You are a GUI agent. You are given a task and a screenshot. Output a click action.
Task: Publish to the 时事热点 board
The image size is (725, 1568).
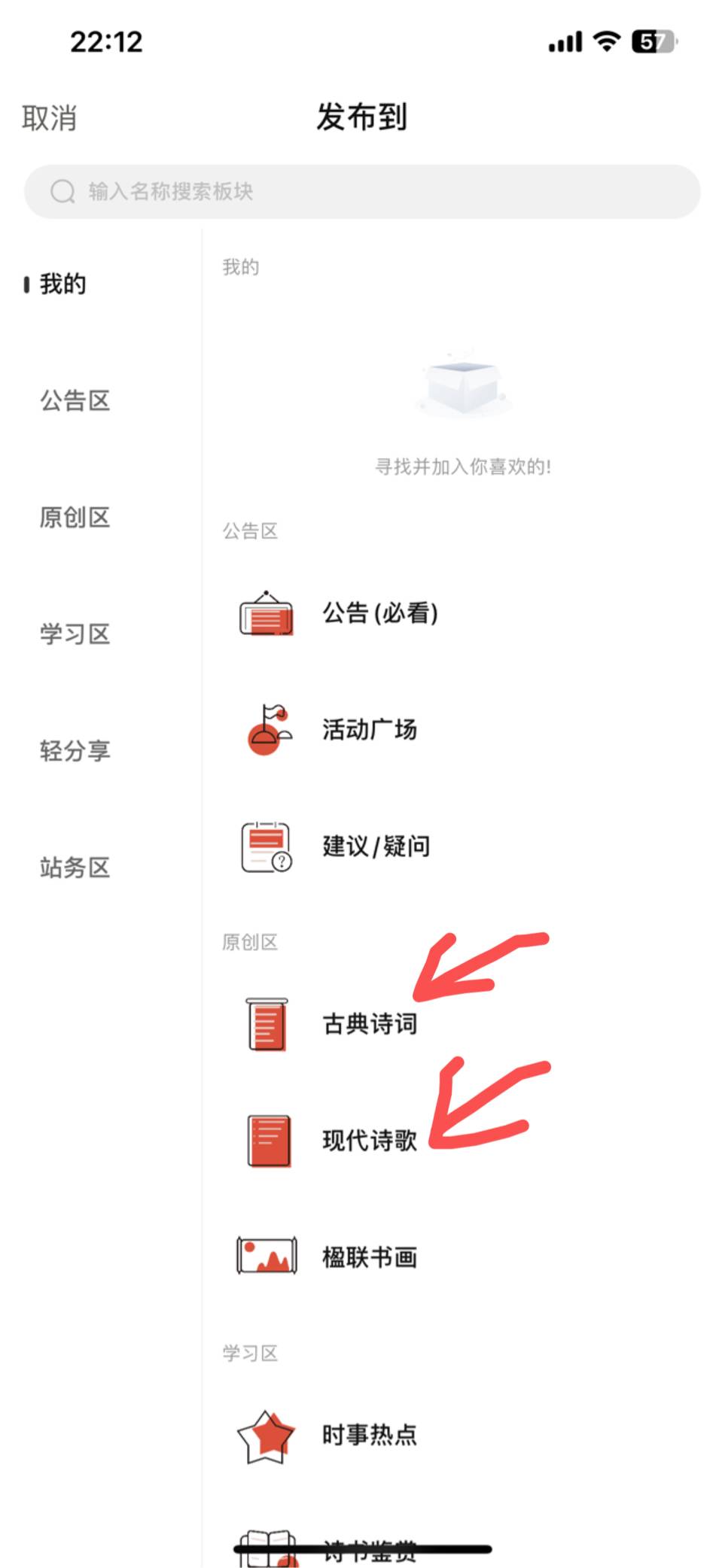369,1435
